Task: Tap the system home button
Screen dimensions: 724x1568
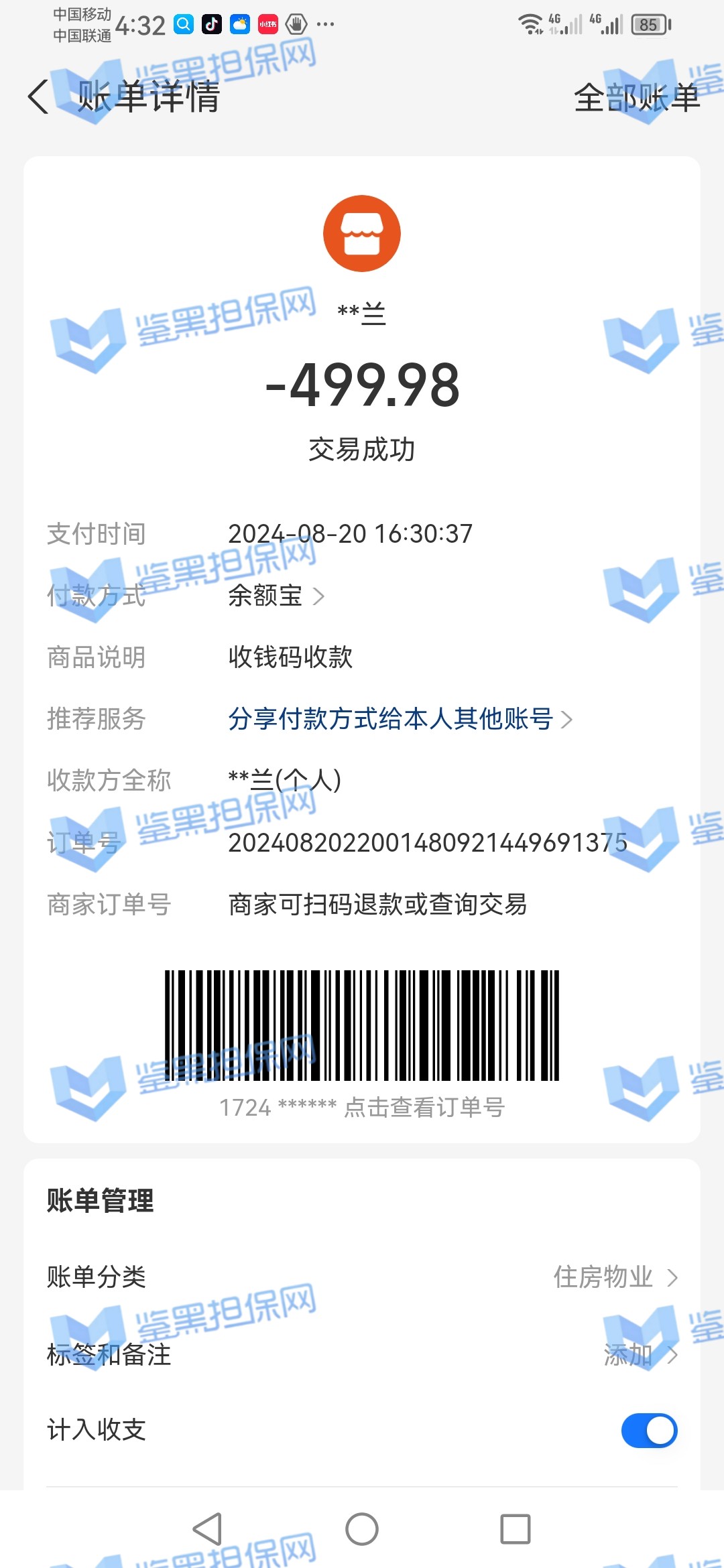Action: [x=362, y=1529]
